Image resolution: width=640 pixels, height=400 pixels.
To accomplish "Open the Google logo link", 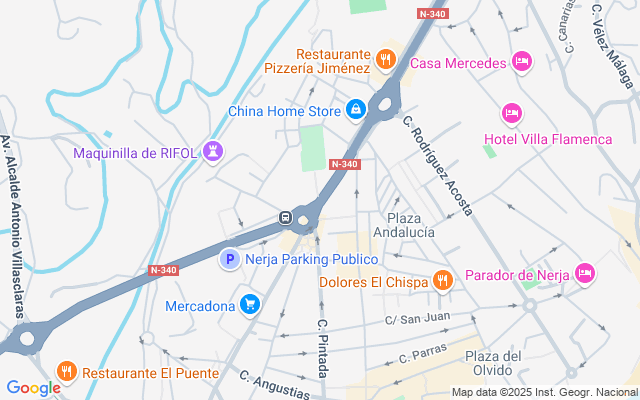I will pos(33,388).
